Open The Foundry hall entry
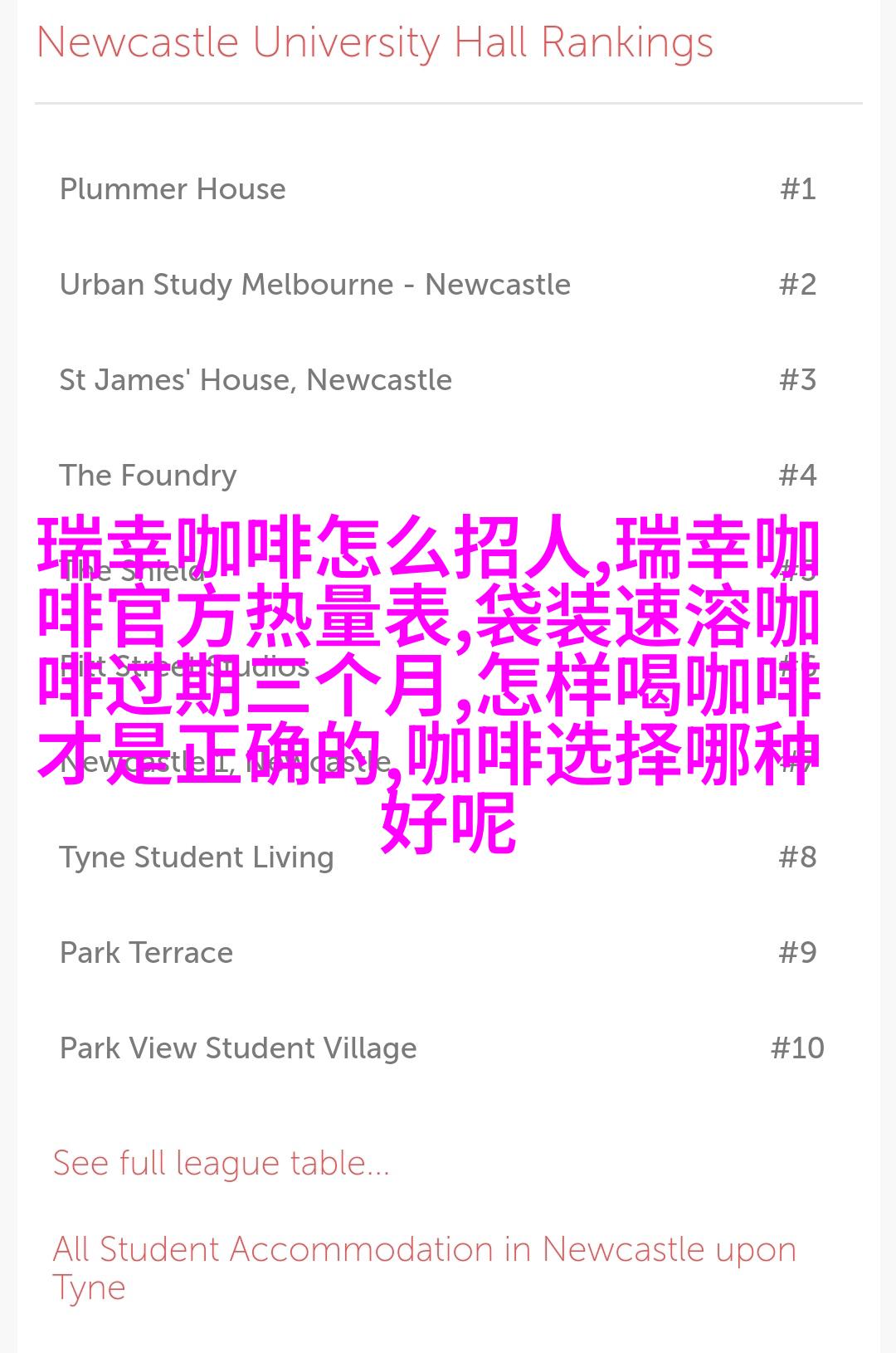This screenshot has width=896, height=1353. (148, 476)
